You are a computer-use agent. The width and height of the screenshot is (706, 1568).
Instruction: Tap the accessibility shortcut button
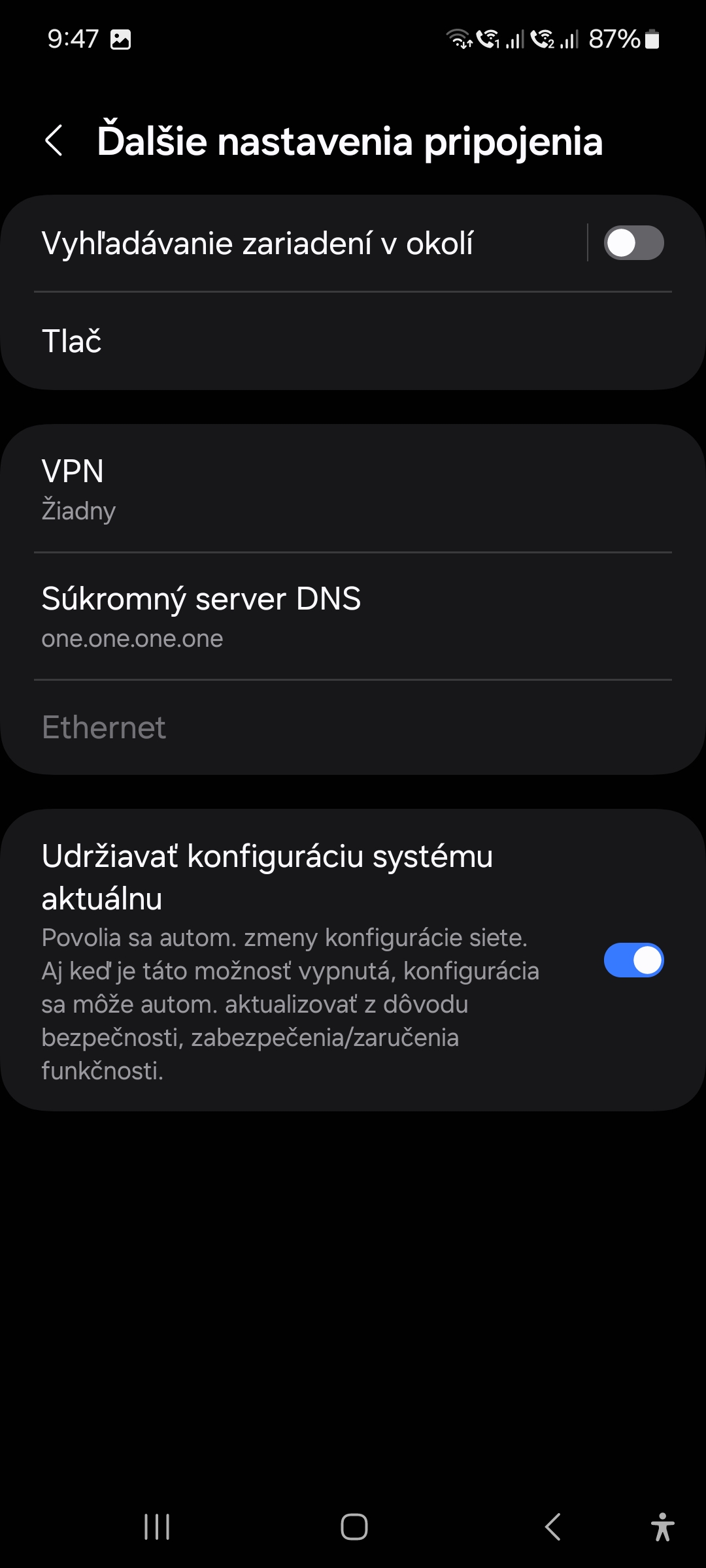coord(662,1527)
